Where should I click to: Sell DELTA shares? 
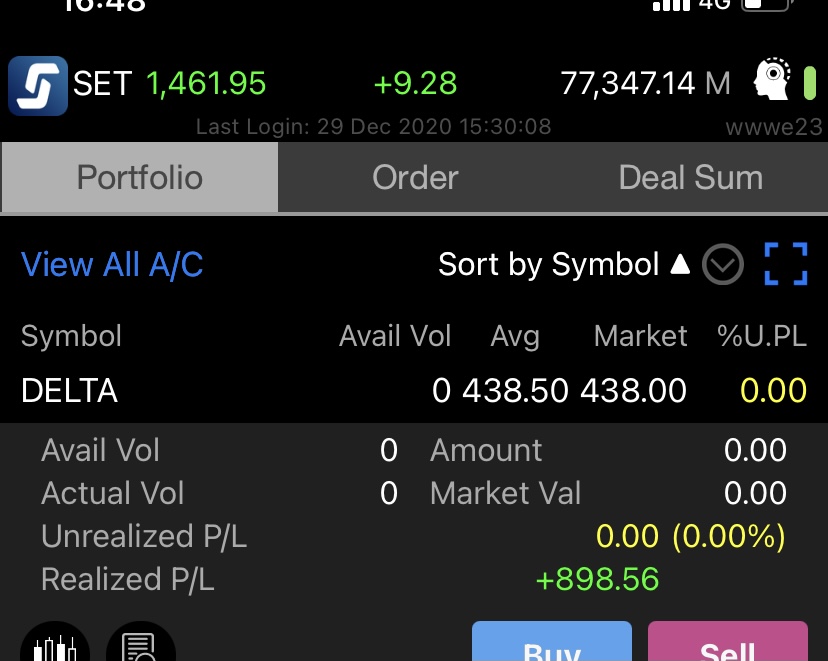pos(727,645)
